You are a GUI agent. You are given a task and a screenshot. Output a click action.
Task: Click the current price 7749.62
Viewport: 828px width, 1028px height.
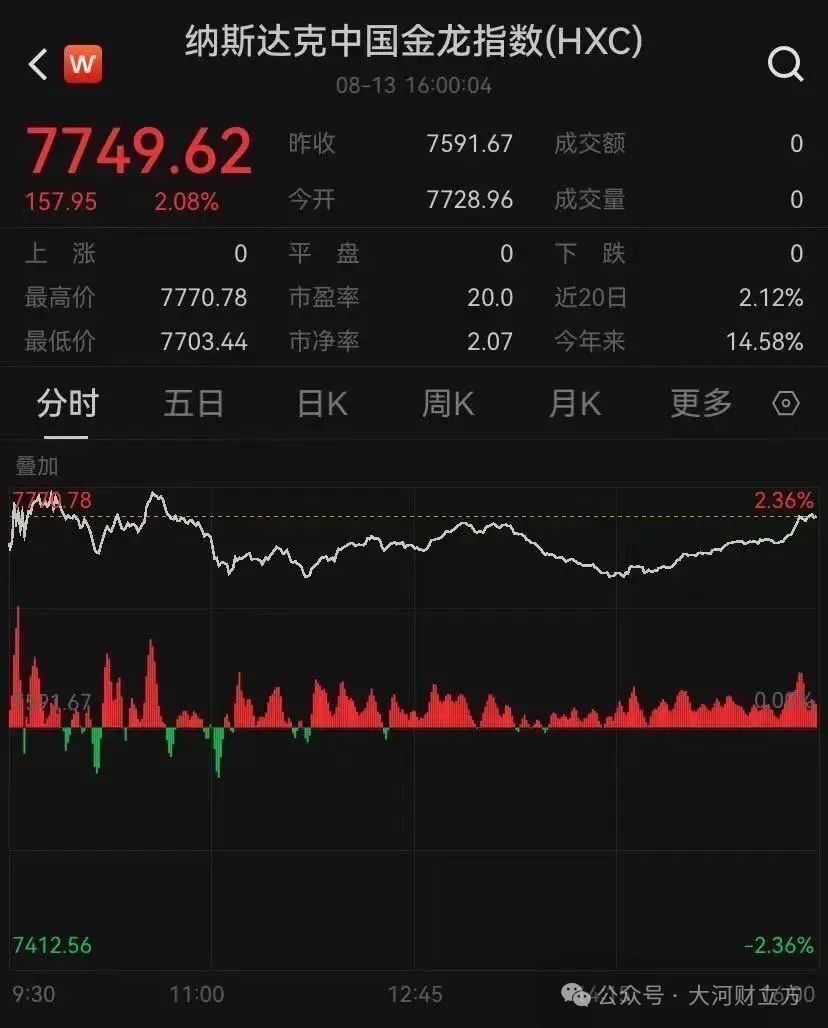click(x=138, y=146)
